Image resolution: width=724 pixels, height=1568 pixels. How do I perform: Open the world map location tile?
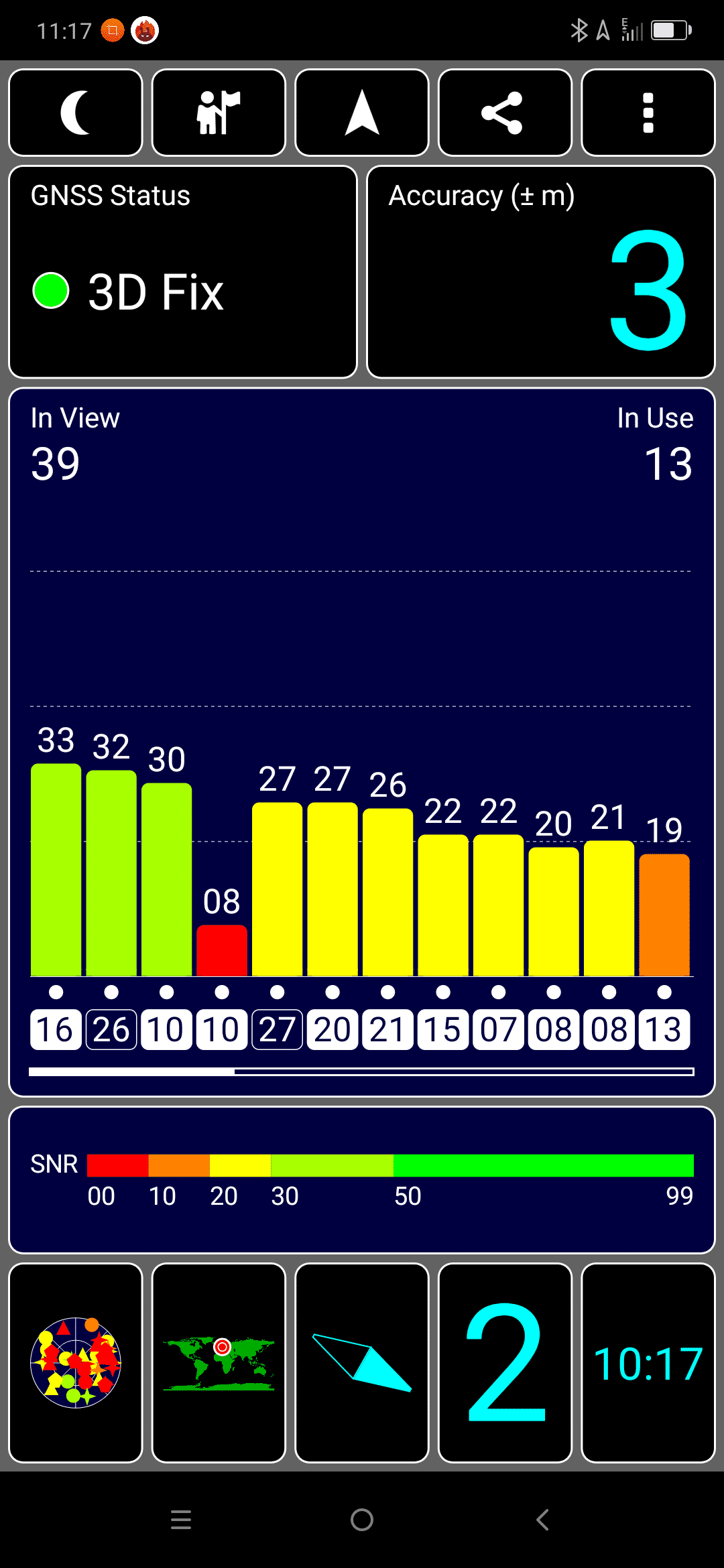point(219,1363)
